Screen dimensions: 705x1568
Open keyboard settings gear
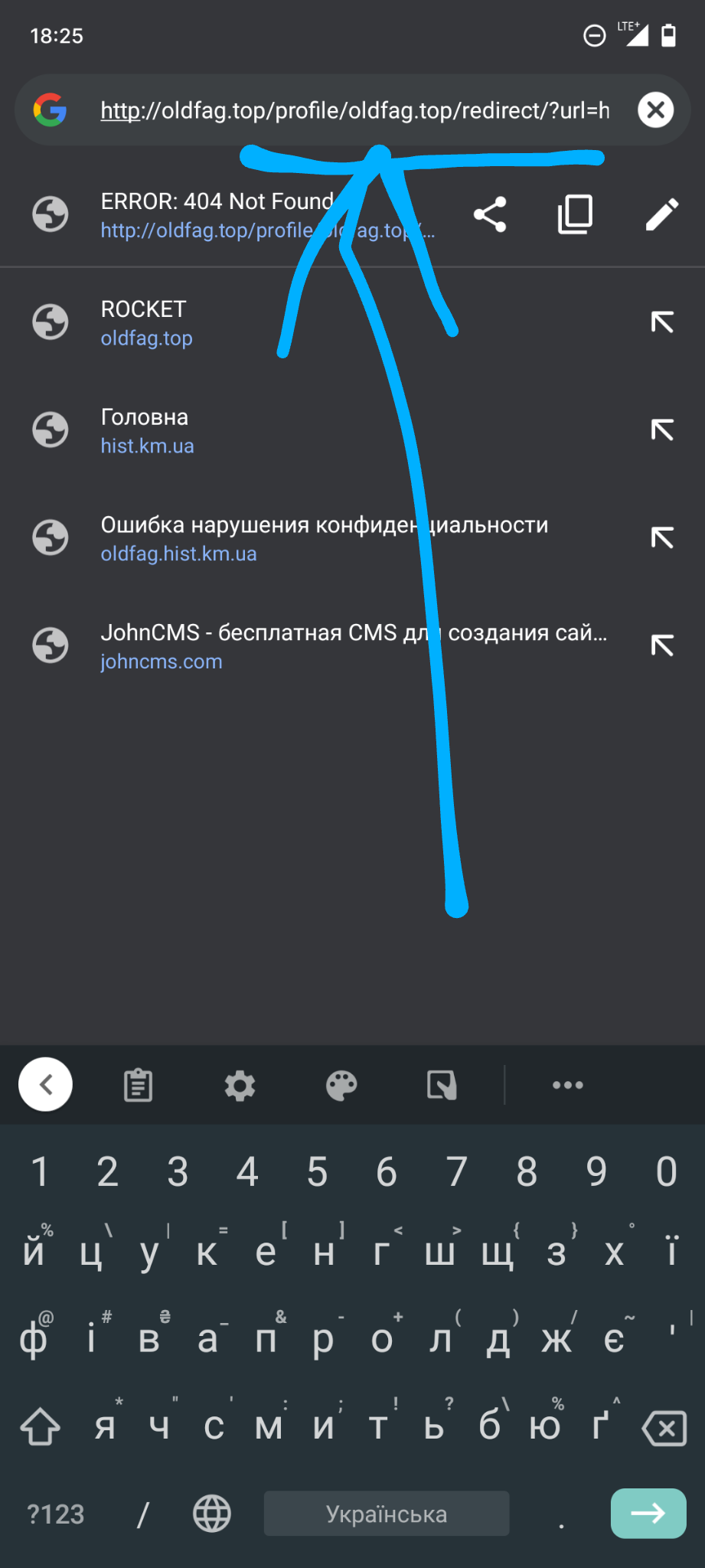point(240,1085)
